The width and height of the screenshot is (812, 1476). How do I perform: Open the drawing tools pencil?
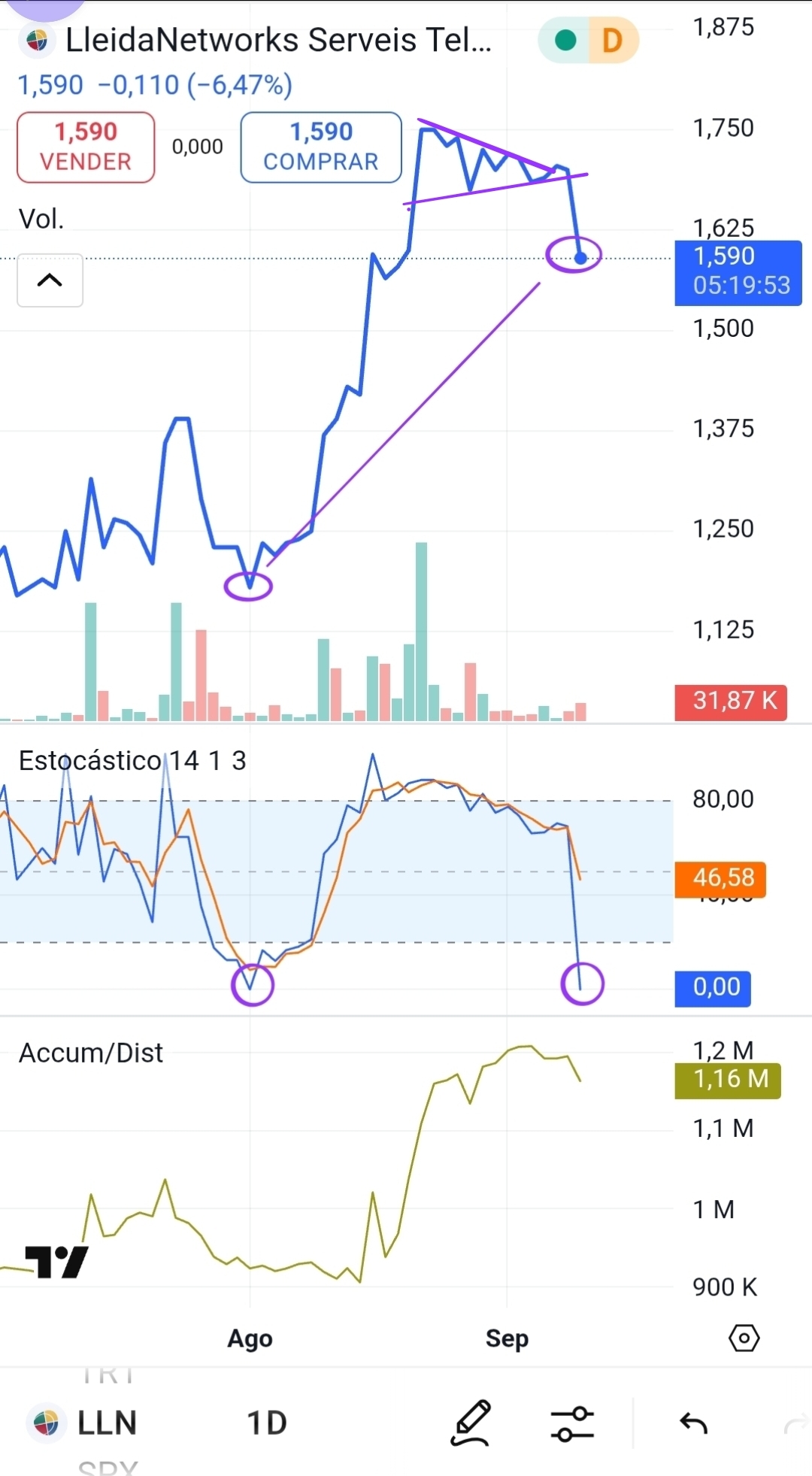(x=471, y=1423)
